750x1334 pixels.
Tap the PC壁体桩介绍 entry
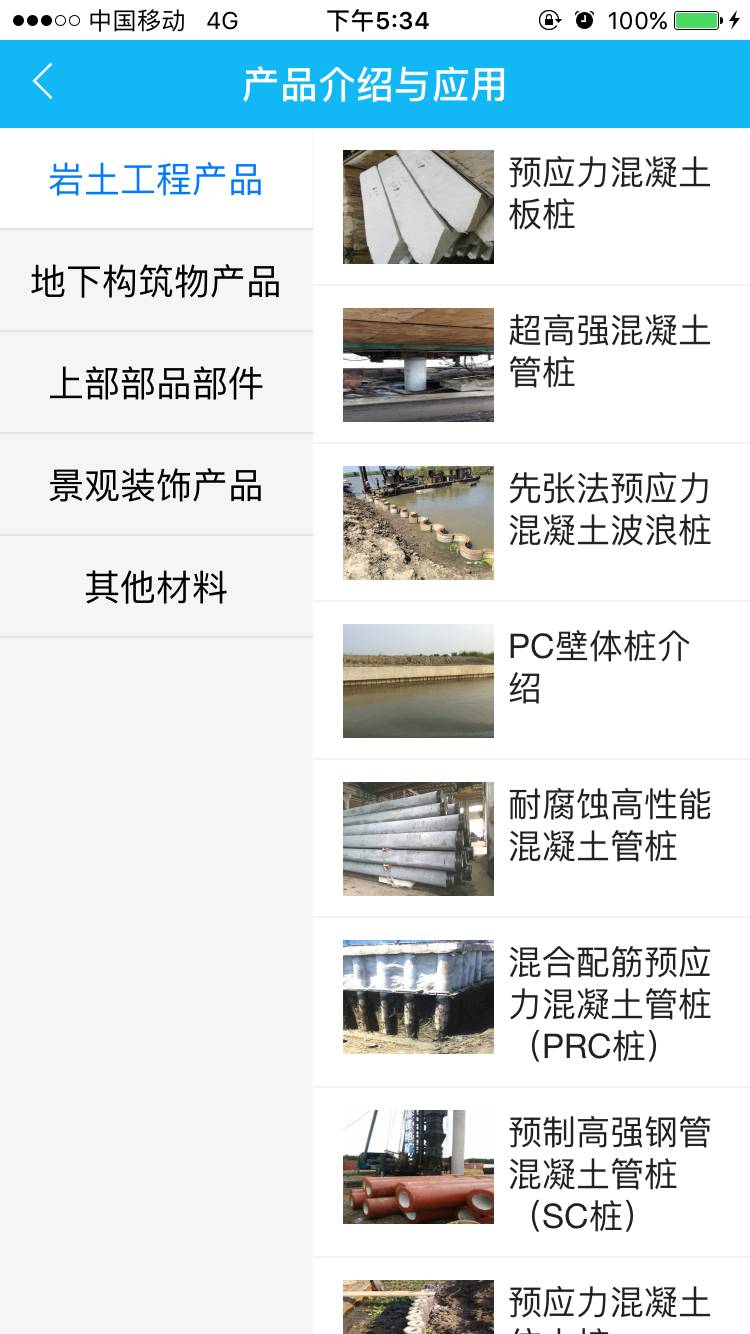click(531, 680)
